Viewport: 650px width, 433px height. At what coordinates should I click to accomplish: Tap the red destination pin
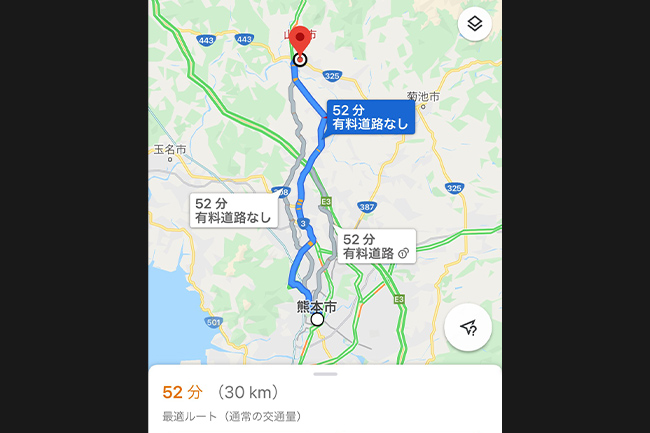tap(299, 43)
